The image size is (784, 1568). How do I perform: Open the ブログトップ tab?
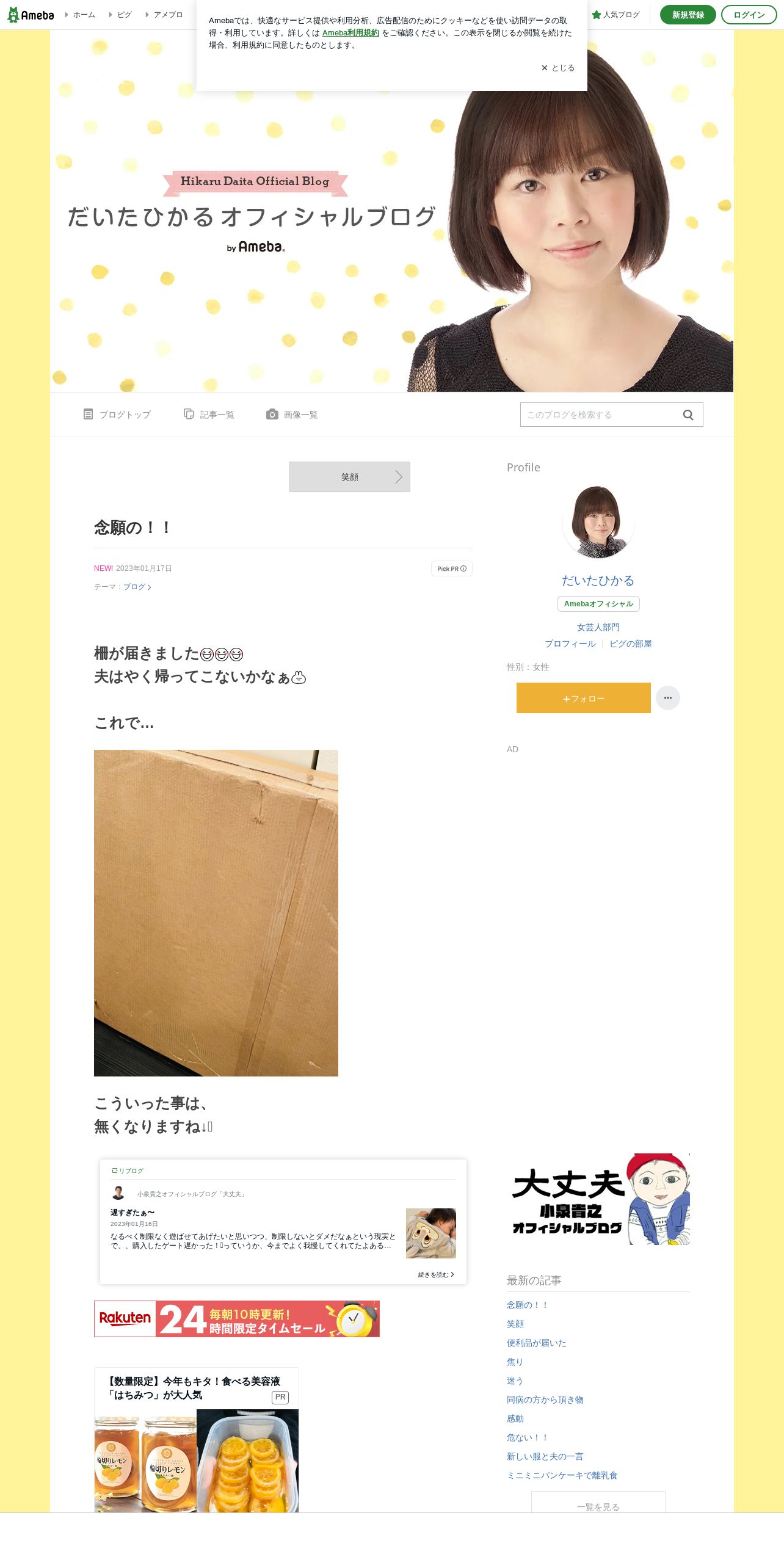pyautogui.click(x=117, y=415)
